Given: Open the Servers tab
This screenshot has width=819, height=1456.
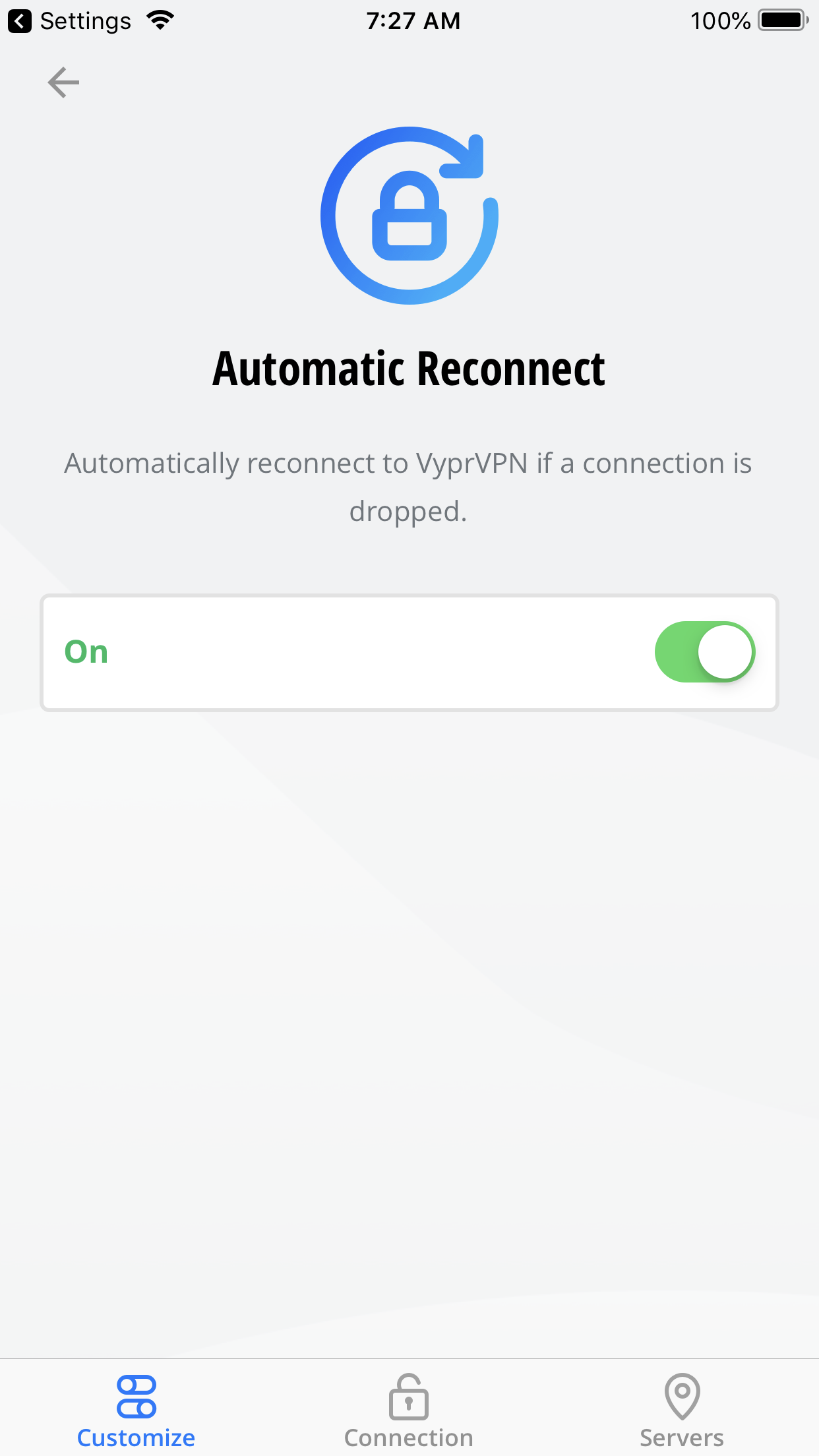Looking at the screenshot, I should coord(682,1411).
